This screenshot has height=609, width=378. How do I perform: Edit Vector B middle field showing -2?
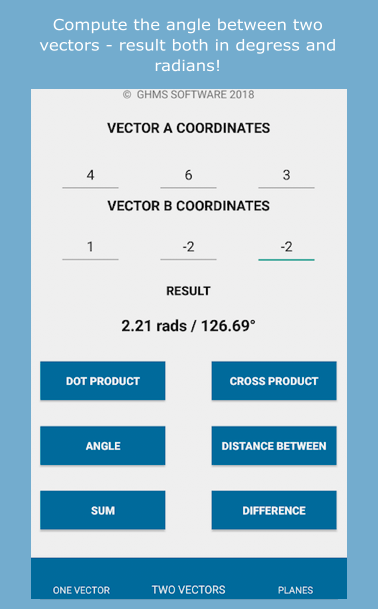(188, 248)
